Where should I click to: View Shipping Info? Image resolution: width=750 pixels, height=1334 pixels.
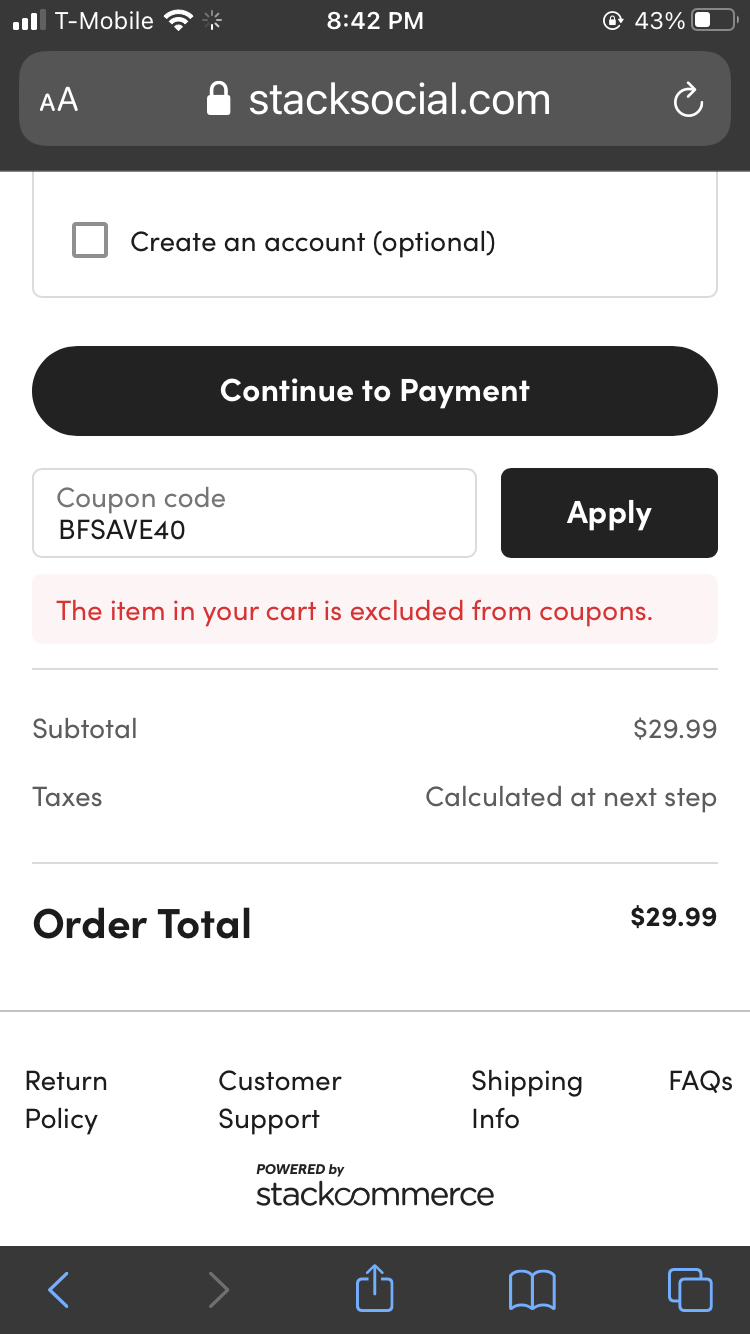click(526, 1099)
